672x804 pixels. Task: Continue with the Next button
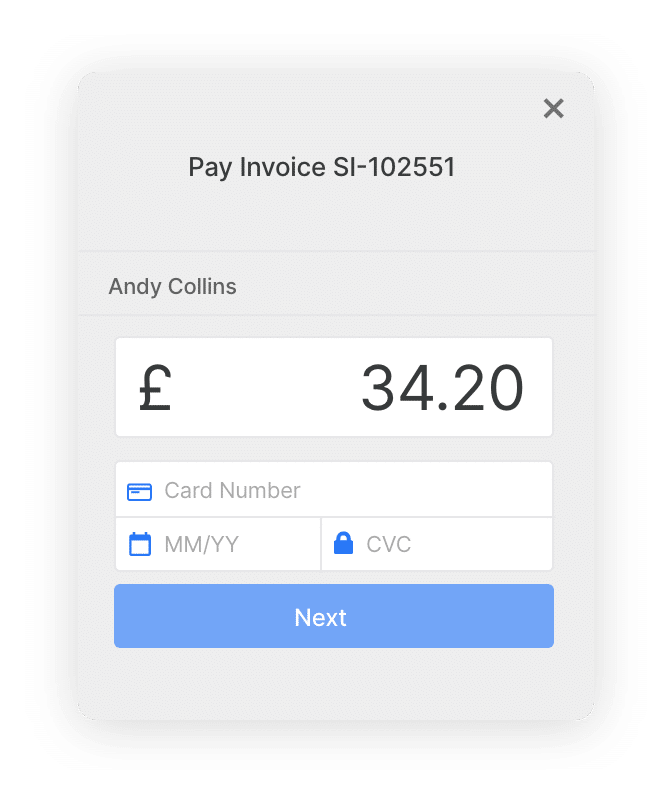coord(333,617)
